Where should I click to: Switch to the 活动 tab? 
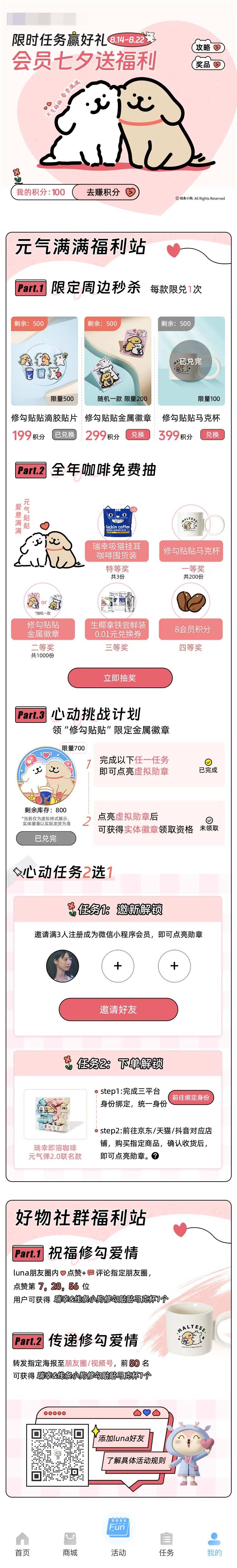coord(118,1540)
